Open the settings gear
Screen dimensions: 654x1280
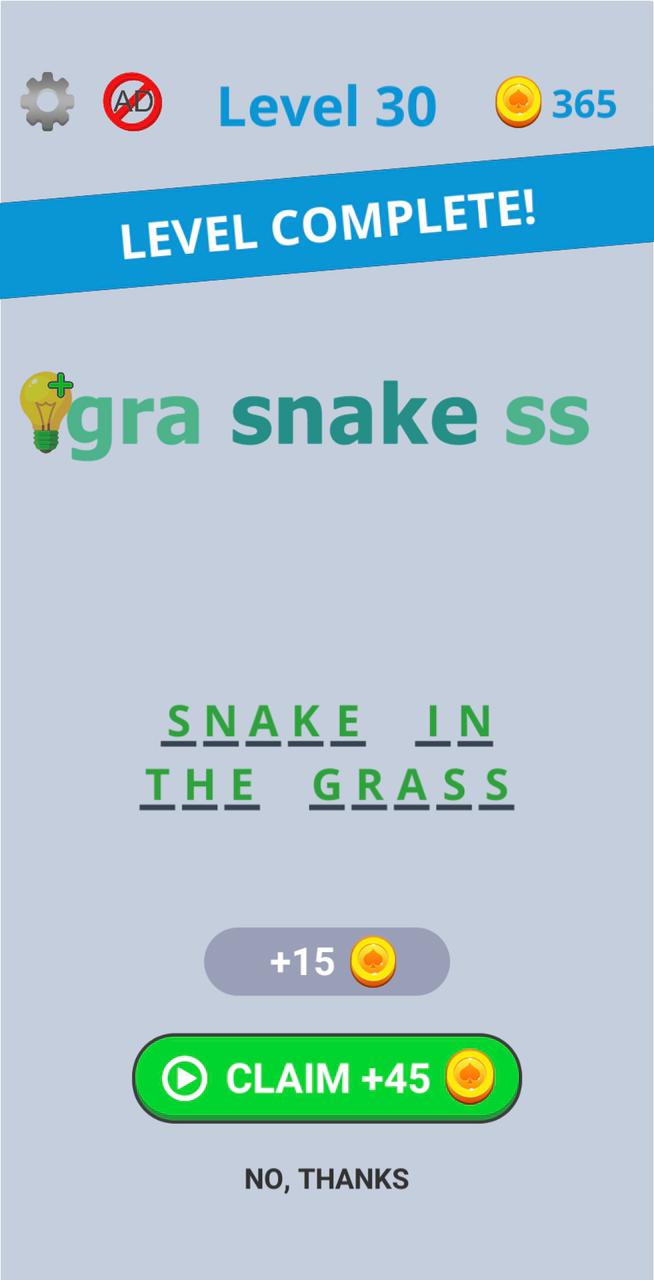tap(47, 102)
